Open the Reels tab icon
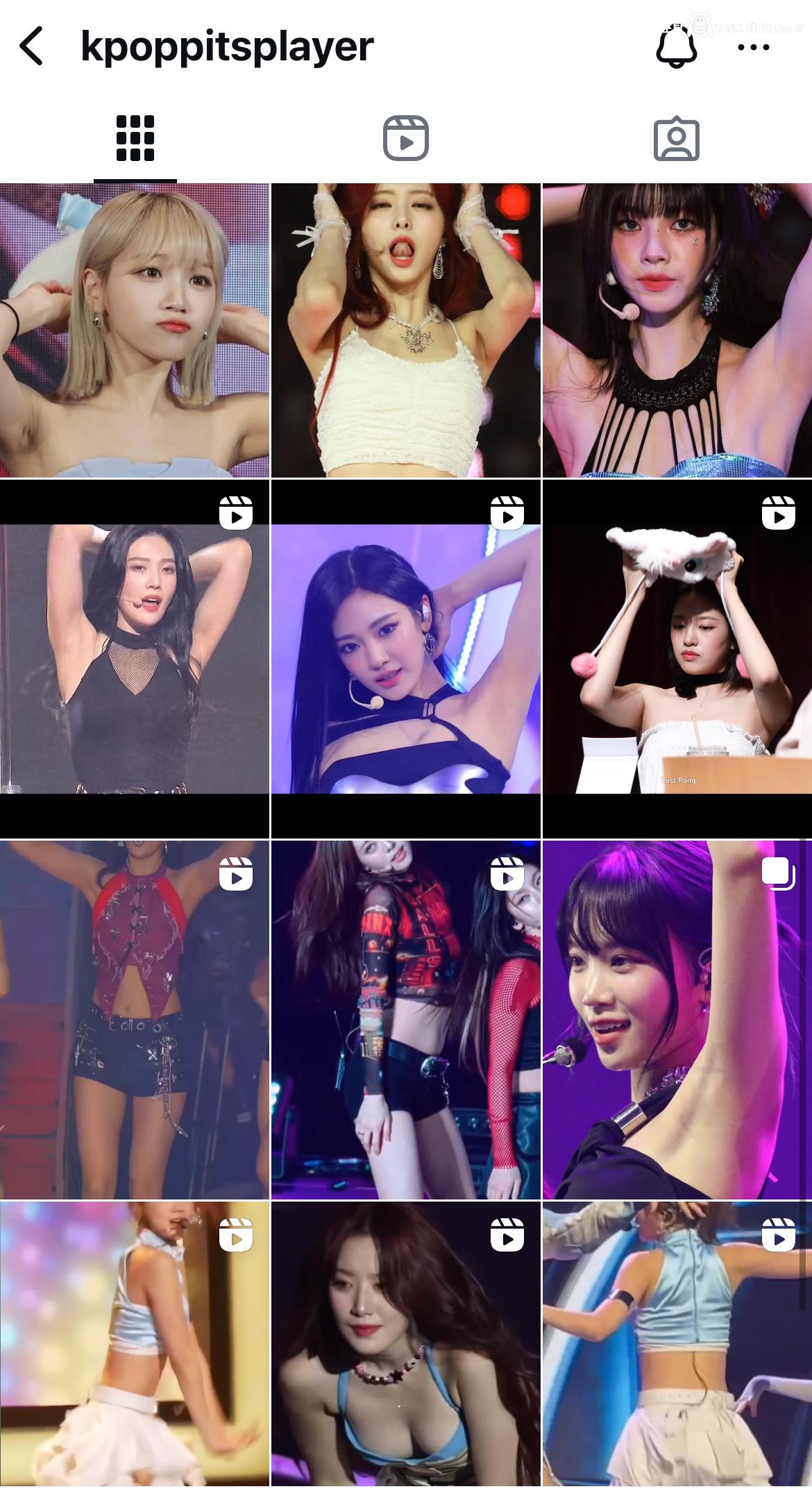Screen dimensions: 812x1507 pos(406,137)
